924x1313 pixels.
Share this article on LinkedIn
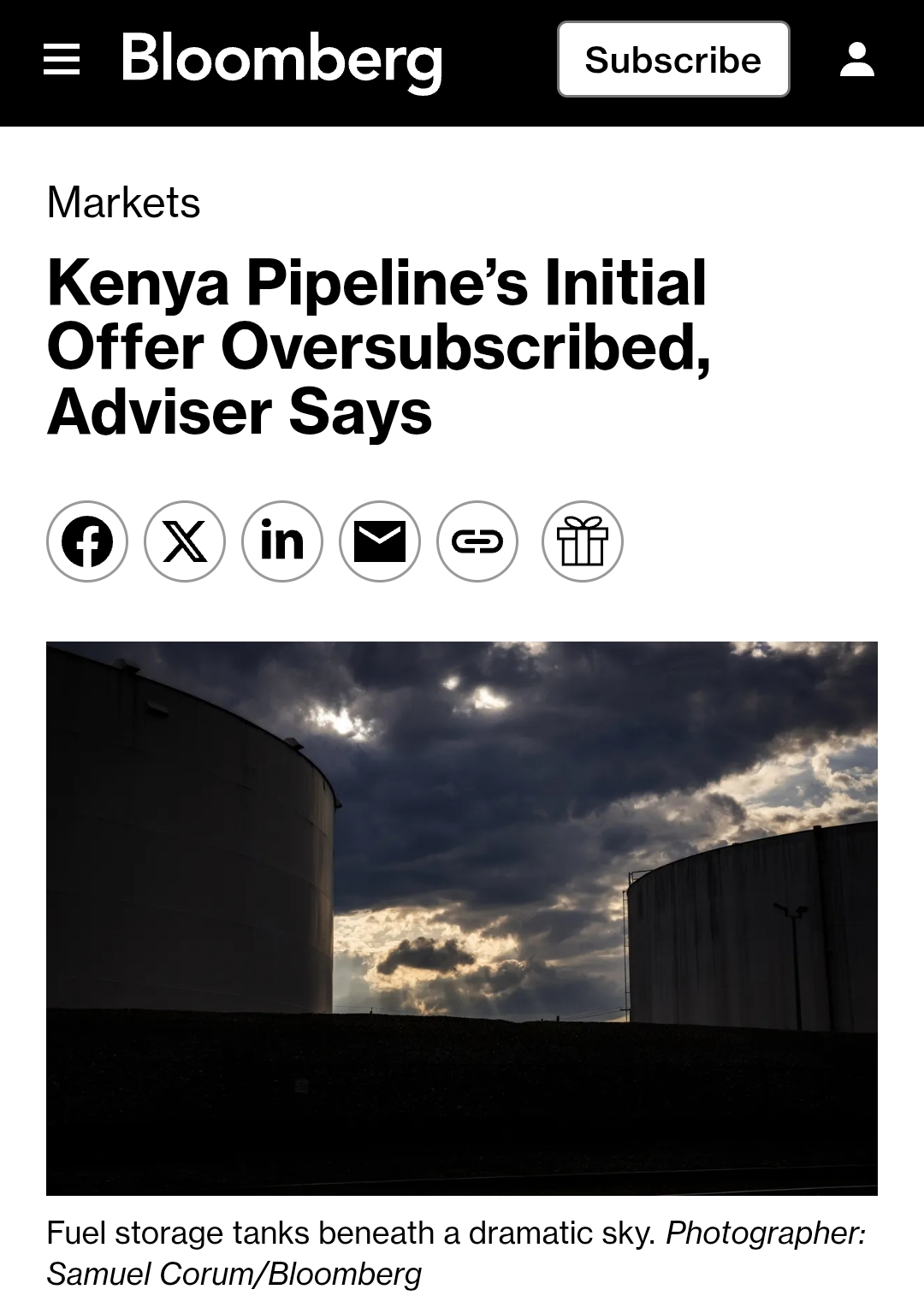point(282,541)
